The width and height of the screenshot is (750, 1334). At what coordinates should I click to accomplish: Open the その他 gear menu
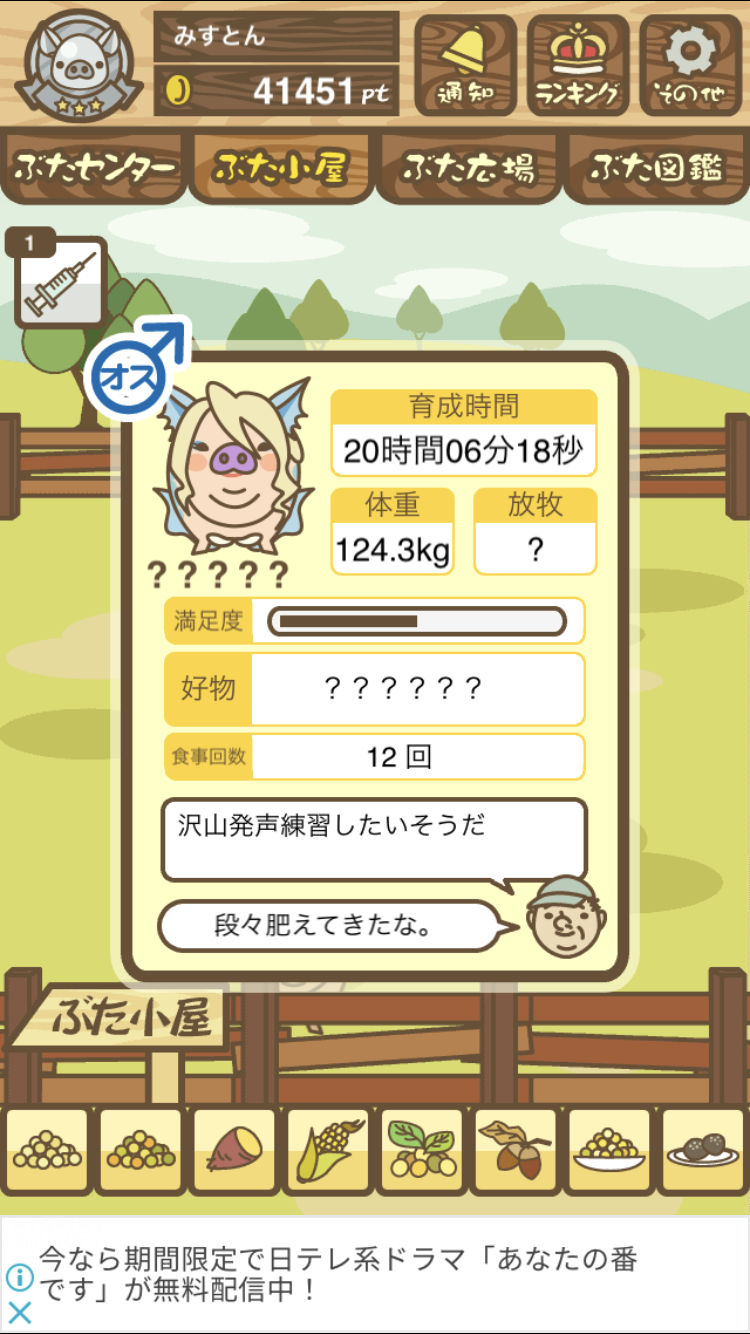click(x=691, y=64)
